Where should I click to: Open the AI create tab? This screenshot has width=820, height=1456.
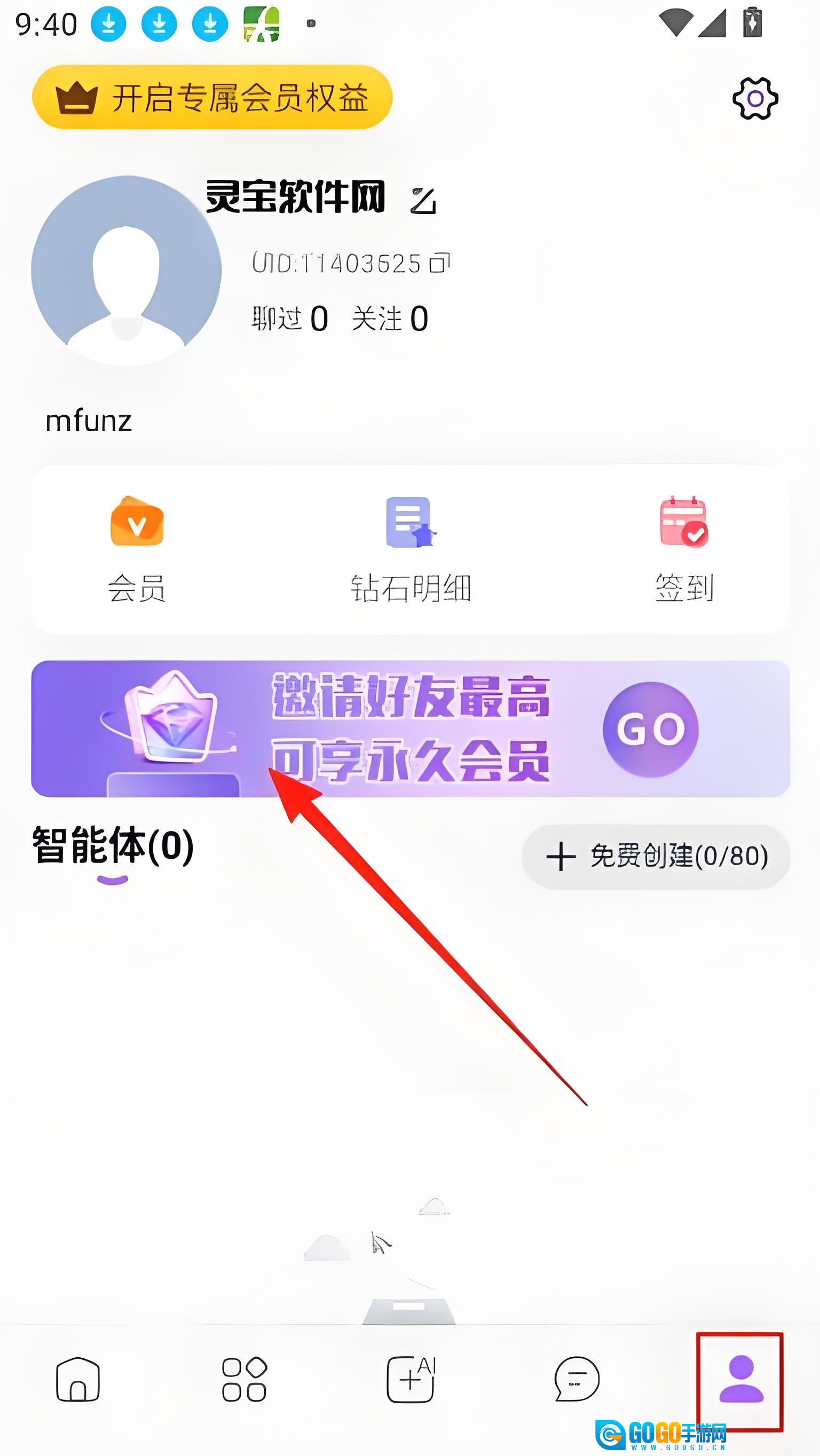coord(411,1379)
